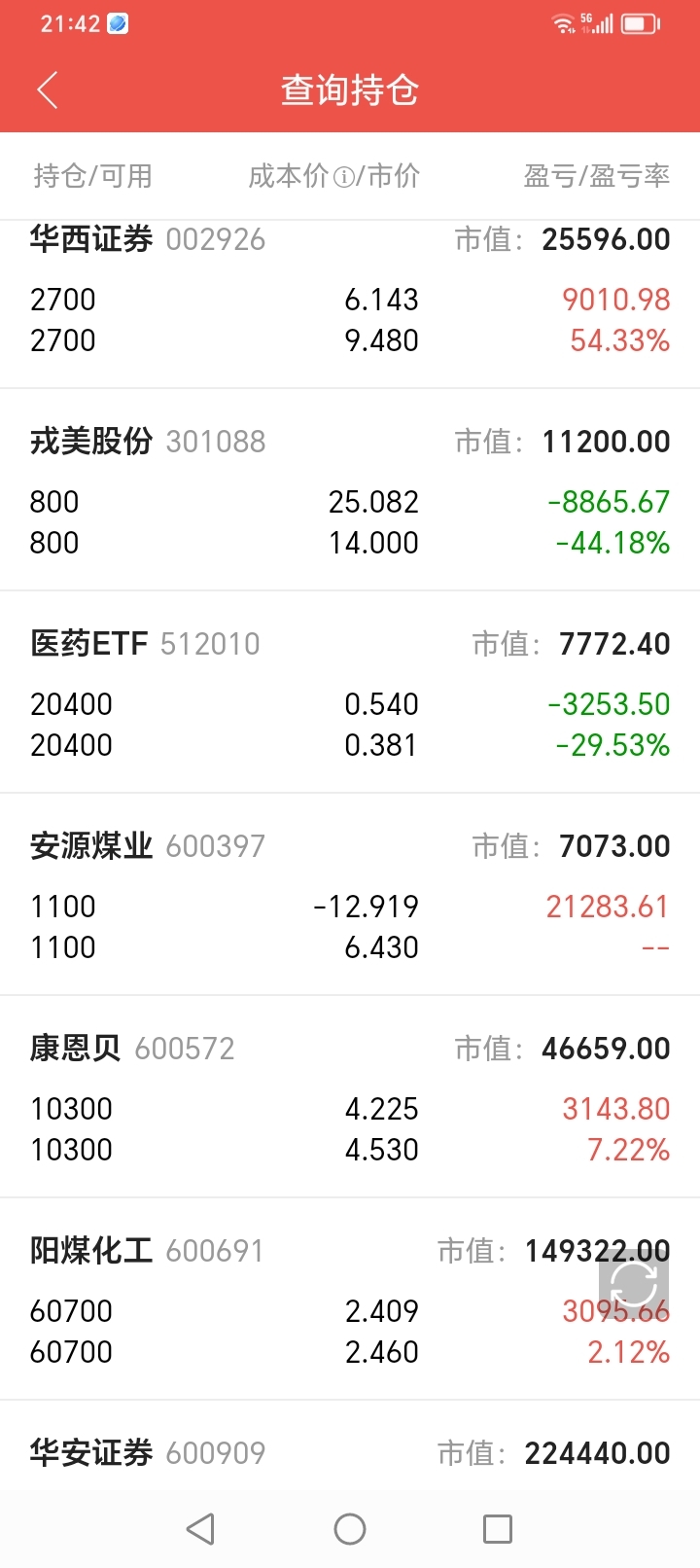Select the 医药ETF 512010 position

pyautogui.click(x=350, y=693)
